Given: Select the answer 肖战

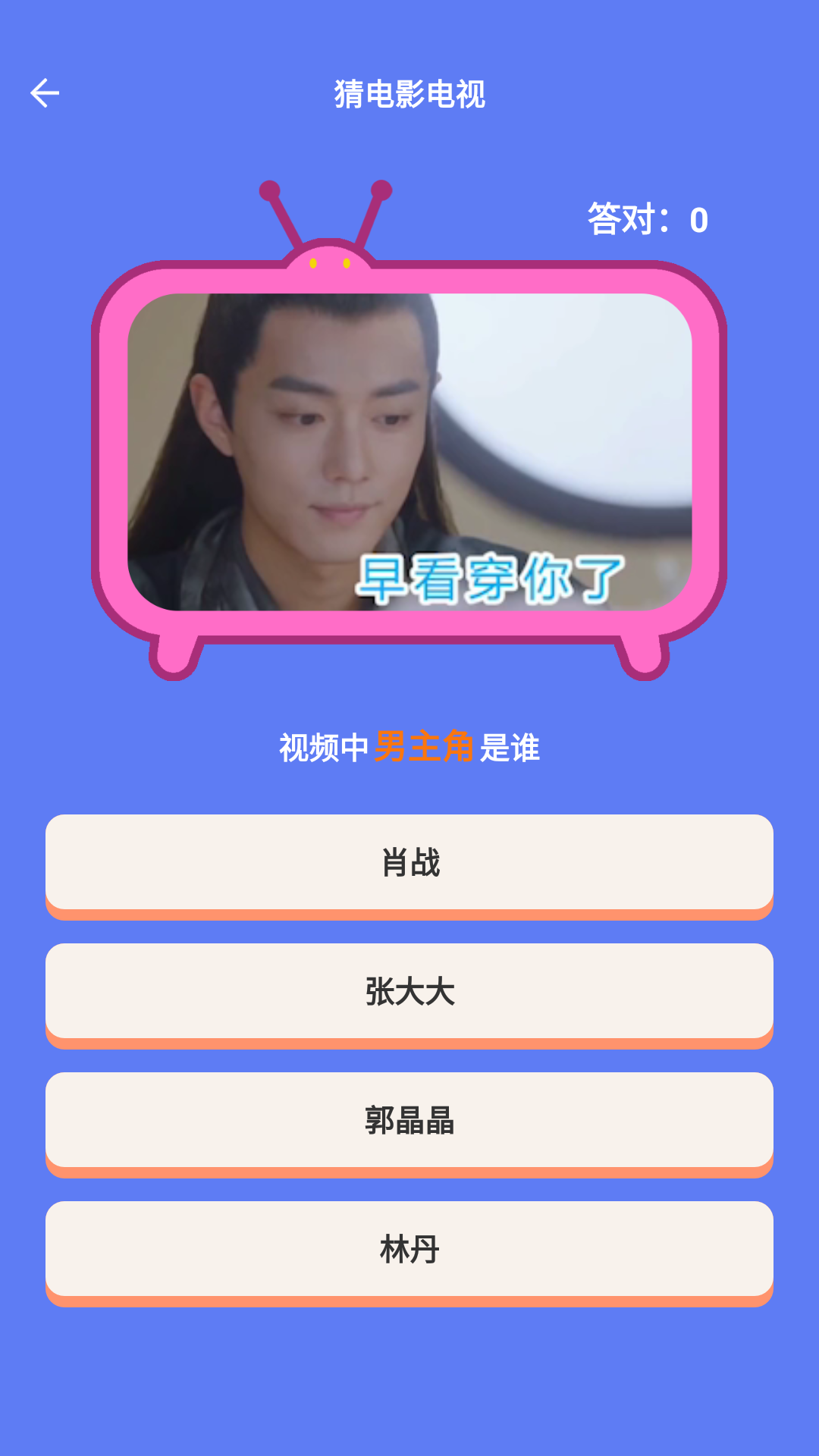Looking at the screenshot, I should (409, 863).
